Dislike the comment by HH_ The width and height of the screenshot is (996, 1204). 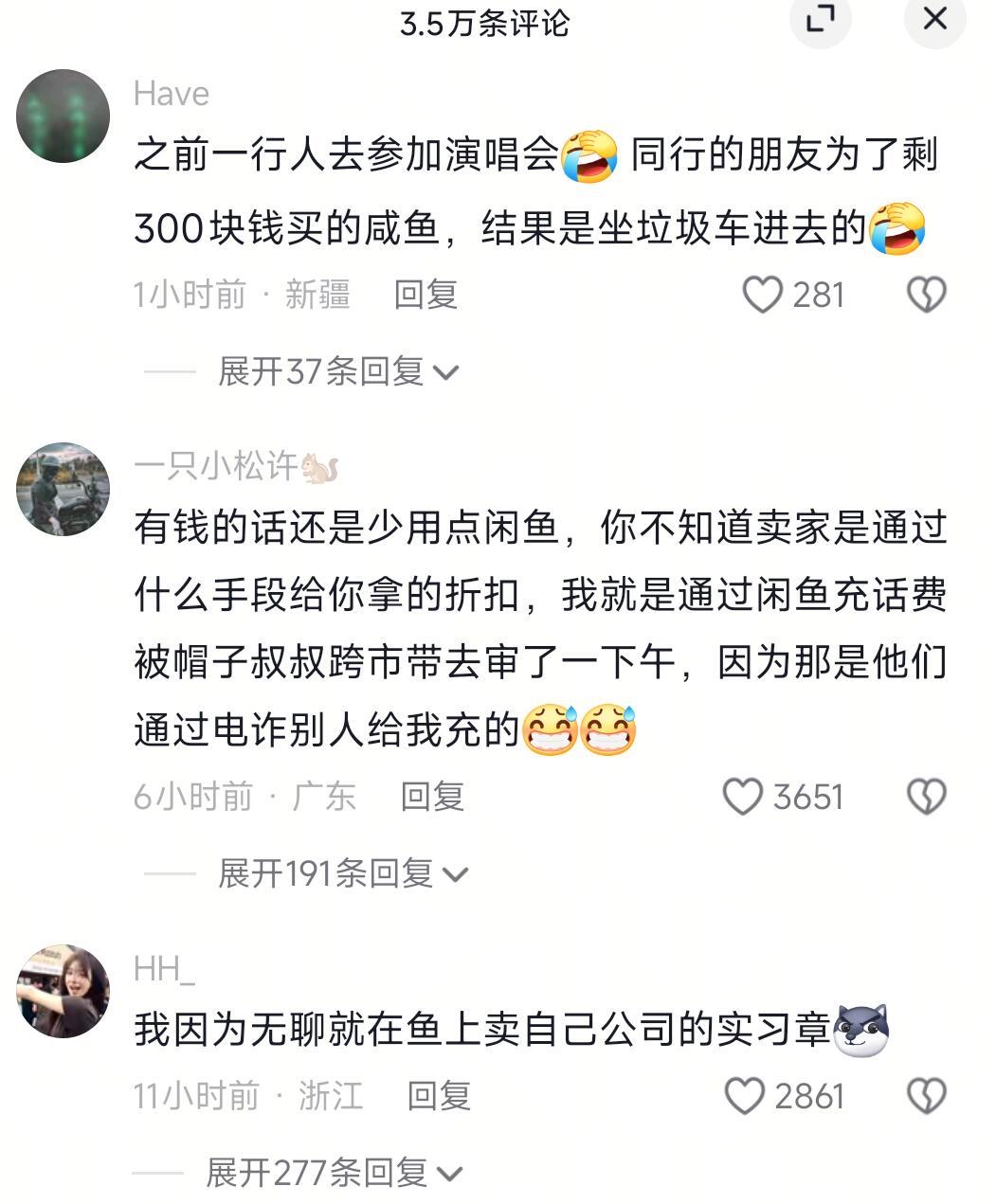click(x=926, y=1096)
